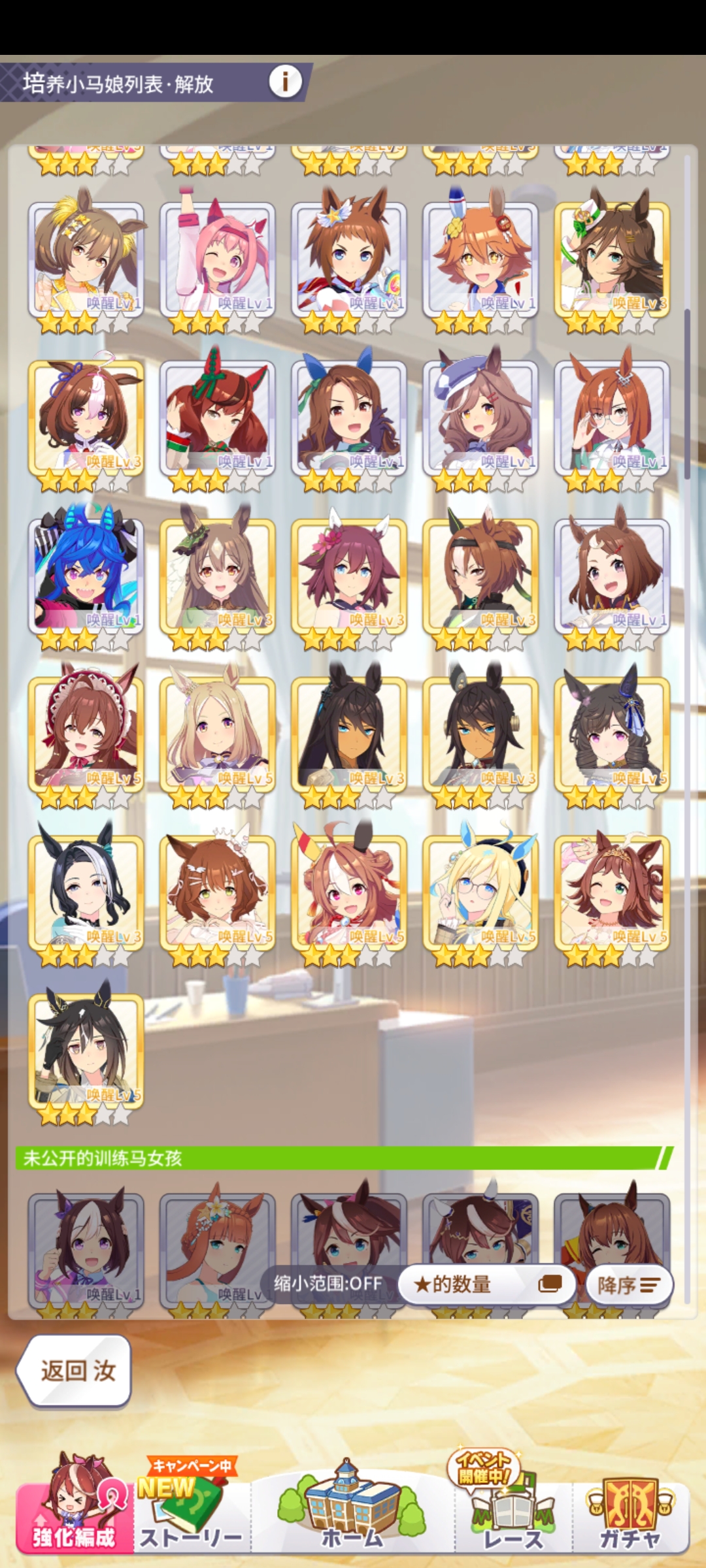Select the girl wearing a black headband
Image resolution: width=706 pixels, height=1568 pixels.
(480, 575)
